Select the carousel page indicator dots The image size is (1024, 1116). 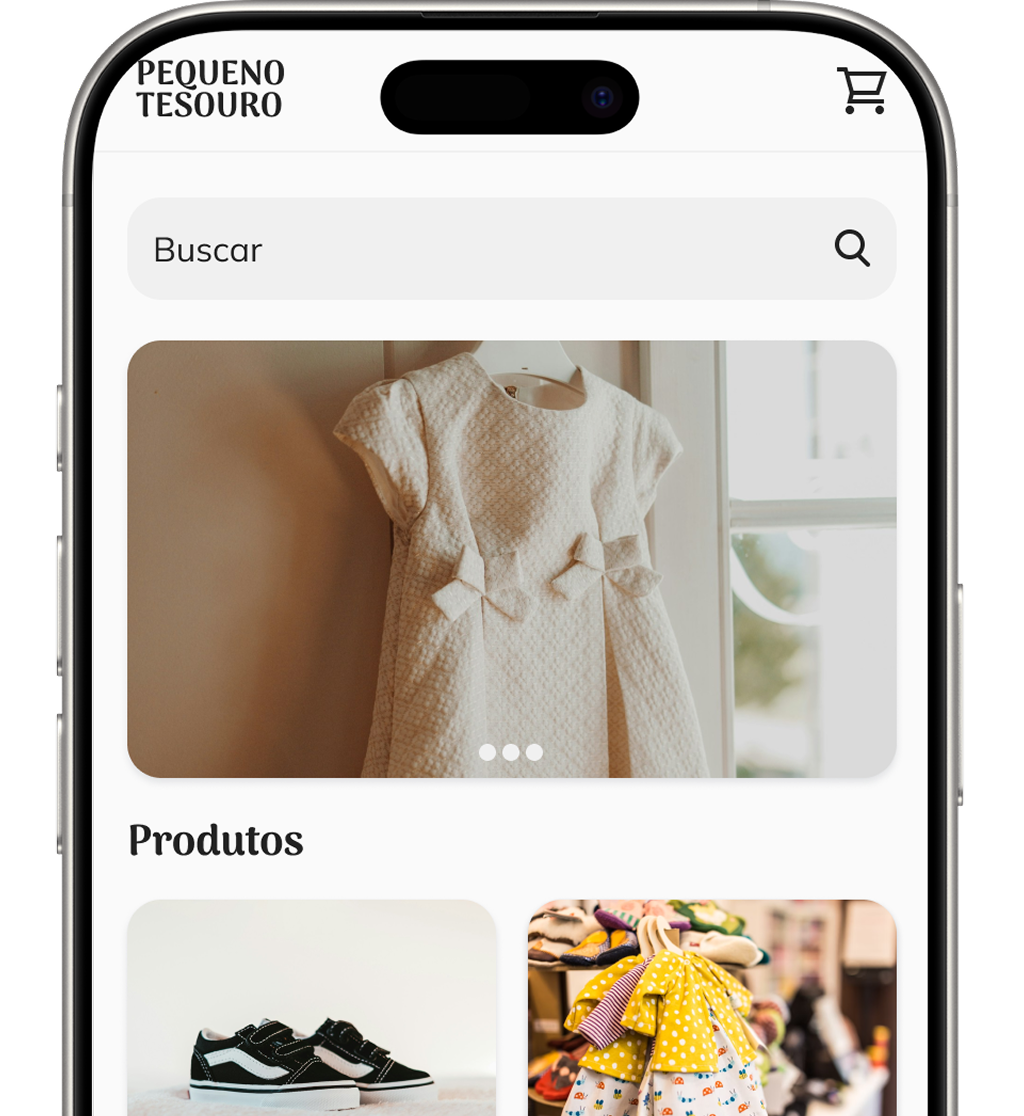[x=511, y=752]
